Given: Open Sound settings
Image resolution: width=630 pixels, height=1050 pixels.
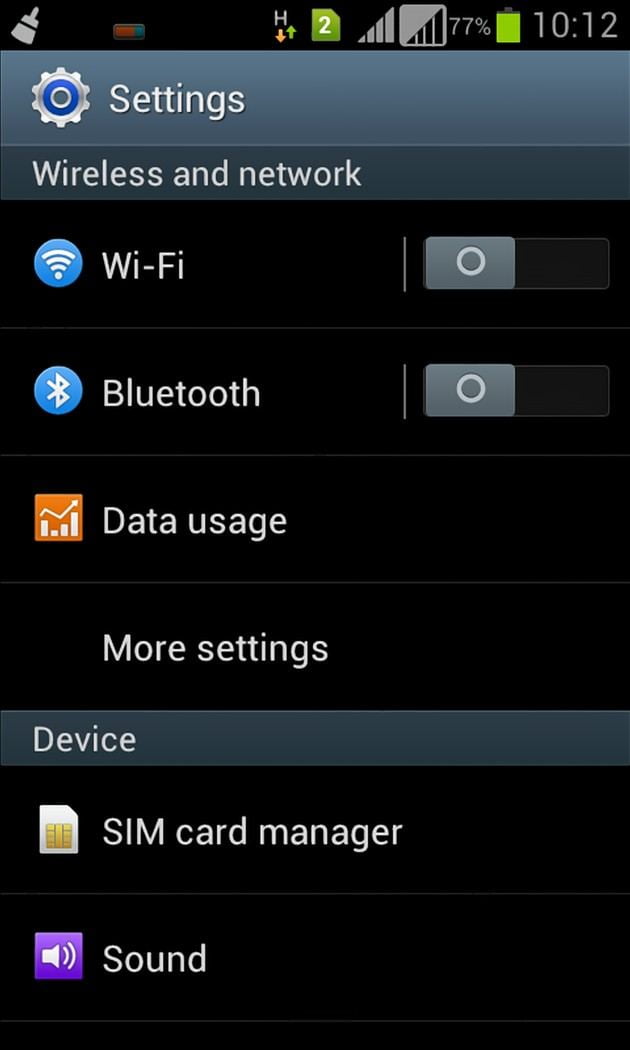Looking at the screenshot, I should pyautogui.click(x=155, y=959).
